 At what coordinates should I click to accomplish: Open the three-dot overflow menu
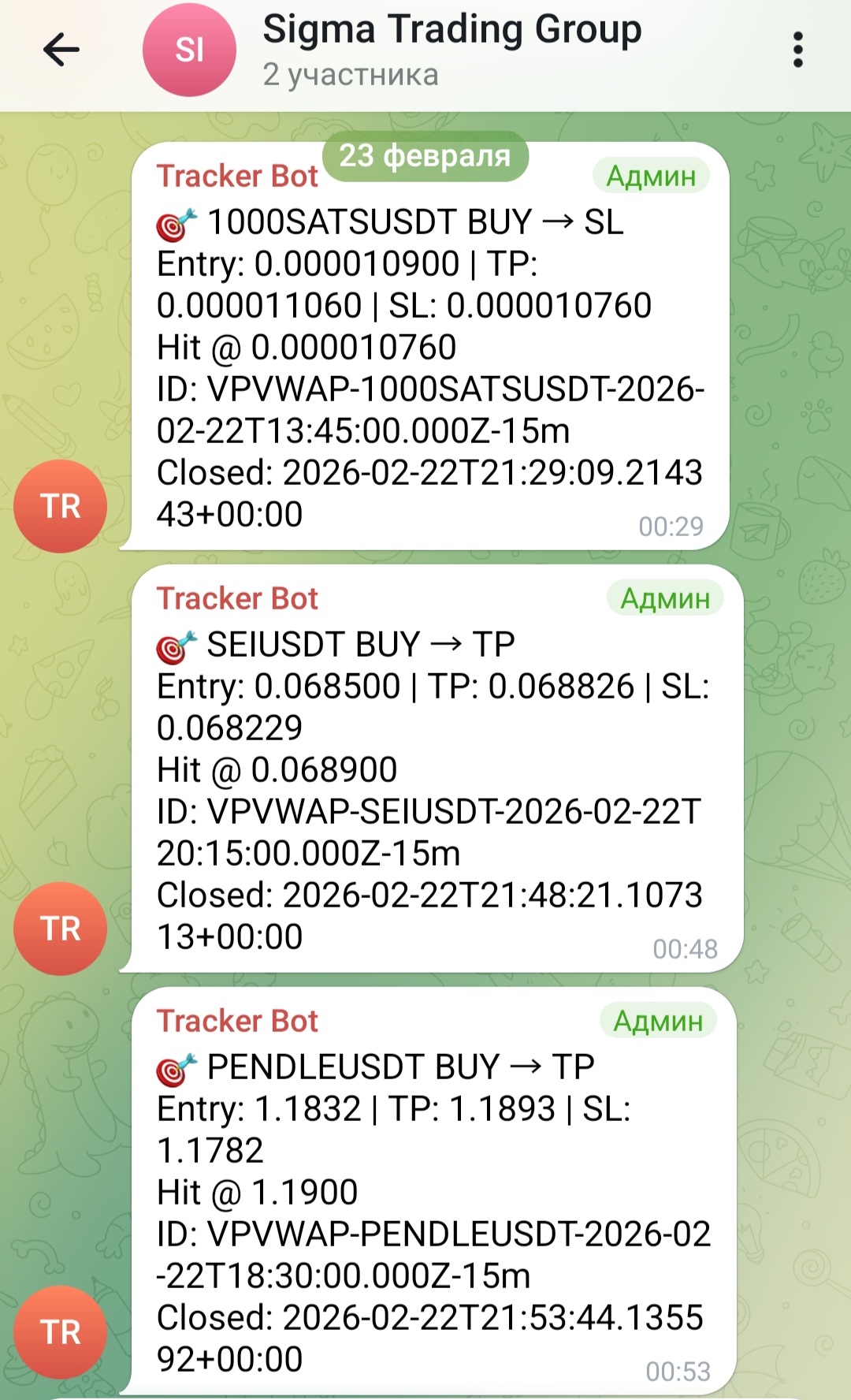pos(797,50)
